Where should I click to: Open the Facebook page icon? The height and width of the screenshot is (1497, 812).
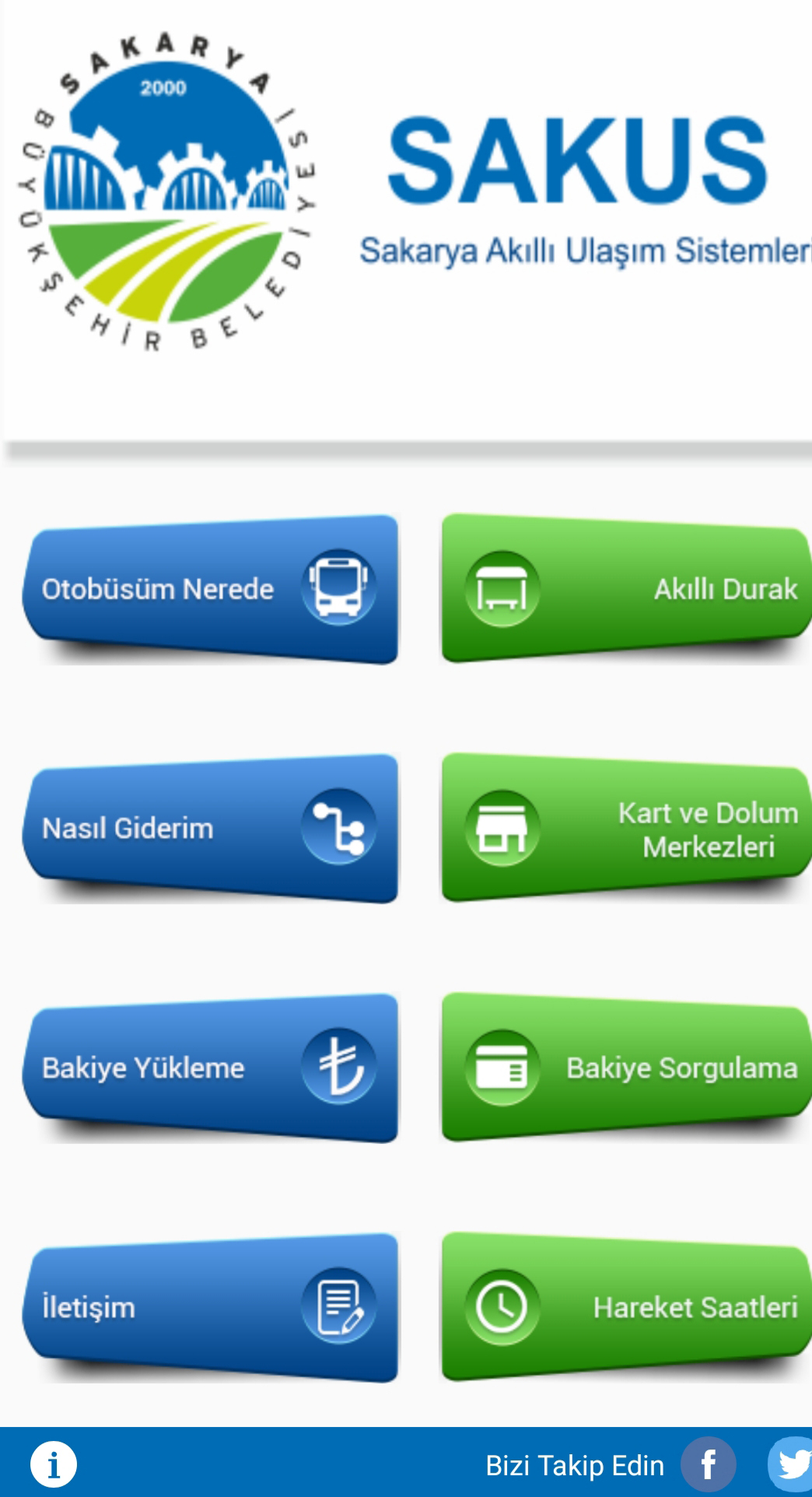[x=708, y=1464]
